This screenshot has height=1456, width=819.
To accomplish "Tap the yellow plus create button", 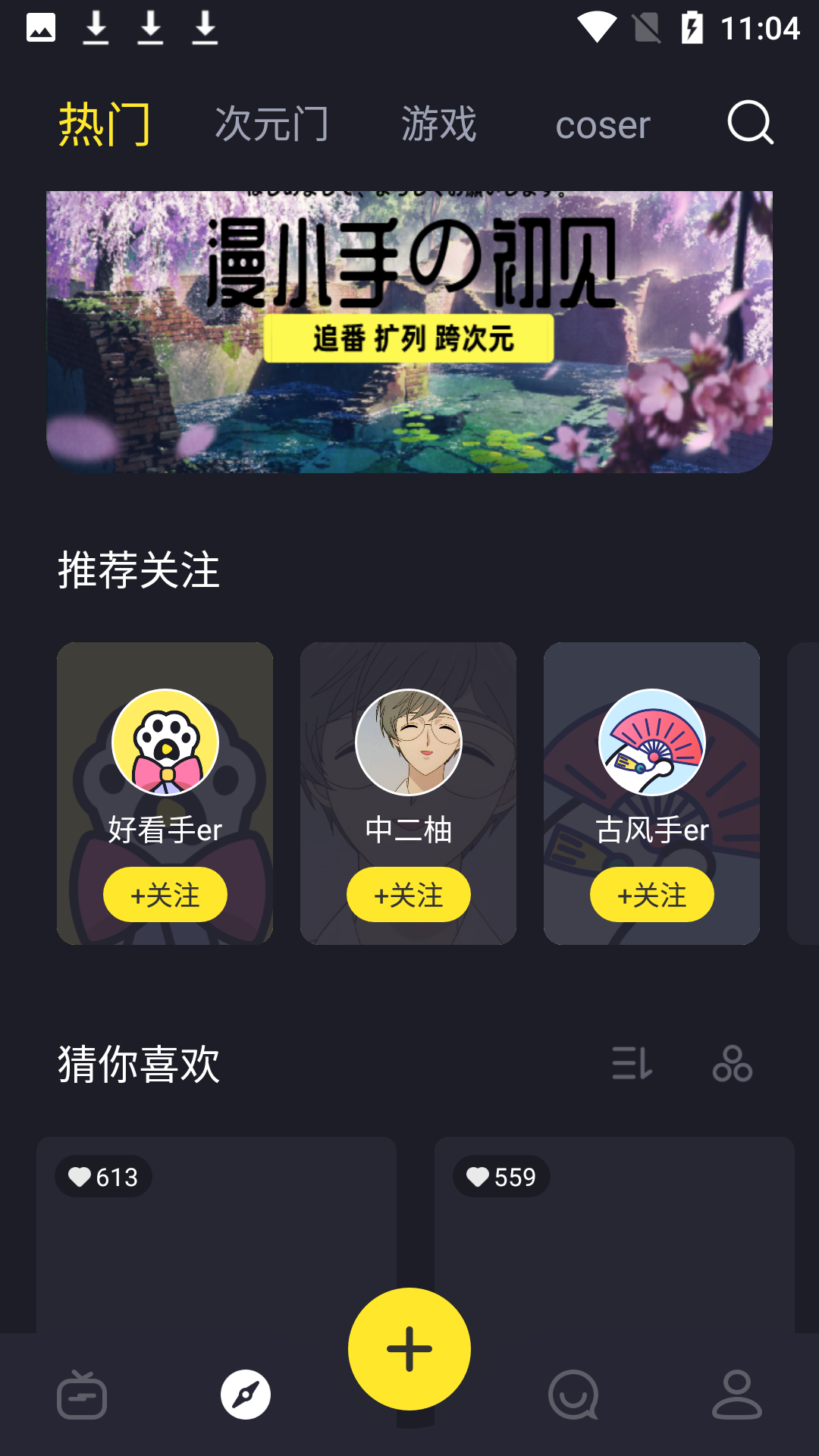I will coord(409,1349).
